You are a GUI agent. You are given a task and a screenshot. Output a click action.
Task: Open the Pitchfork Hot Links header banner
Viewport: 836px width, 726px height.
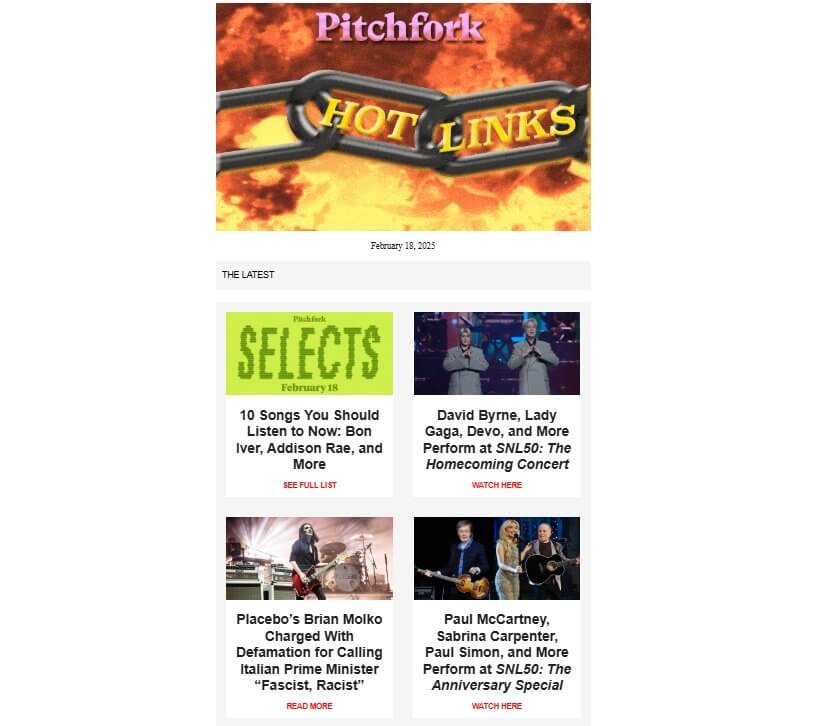pyautogui.click(x=403, y=117)
